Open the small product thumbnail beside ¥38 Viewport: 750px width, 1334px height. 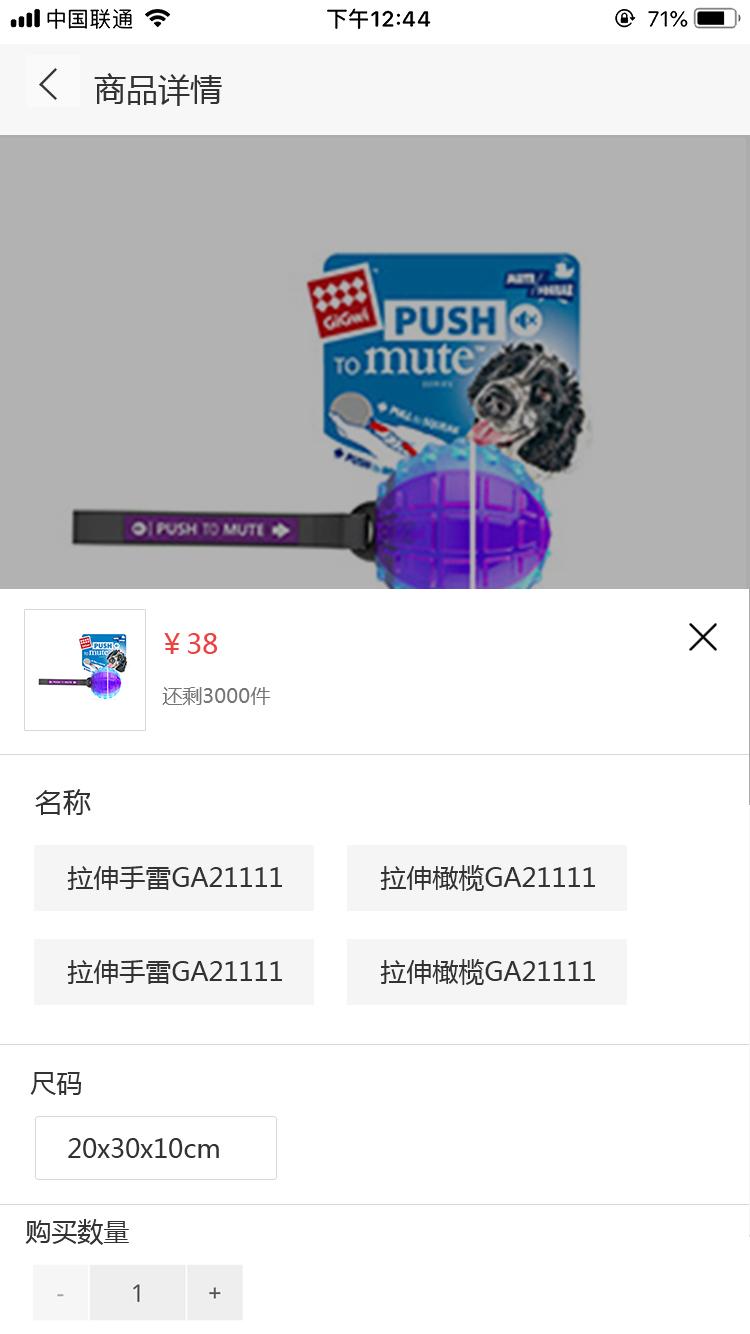[85, 670]
